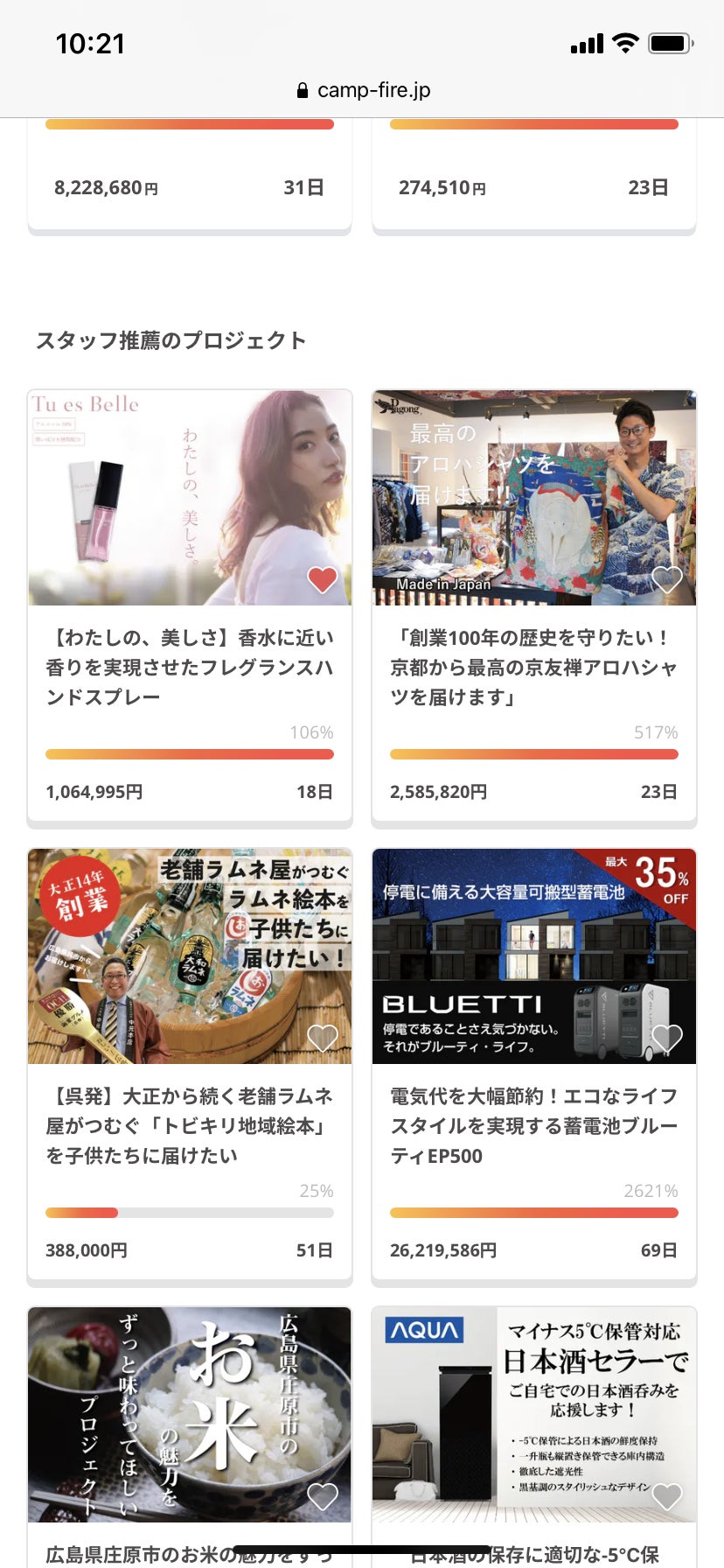Open the 蓄電池ブルーティEP500 project card
724x1568 pixels.
point(534,1125)
